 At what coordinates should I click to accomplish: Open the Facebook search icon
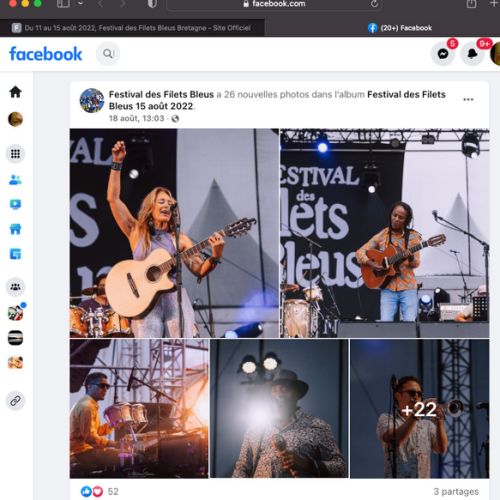(108, 54)
